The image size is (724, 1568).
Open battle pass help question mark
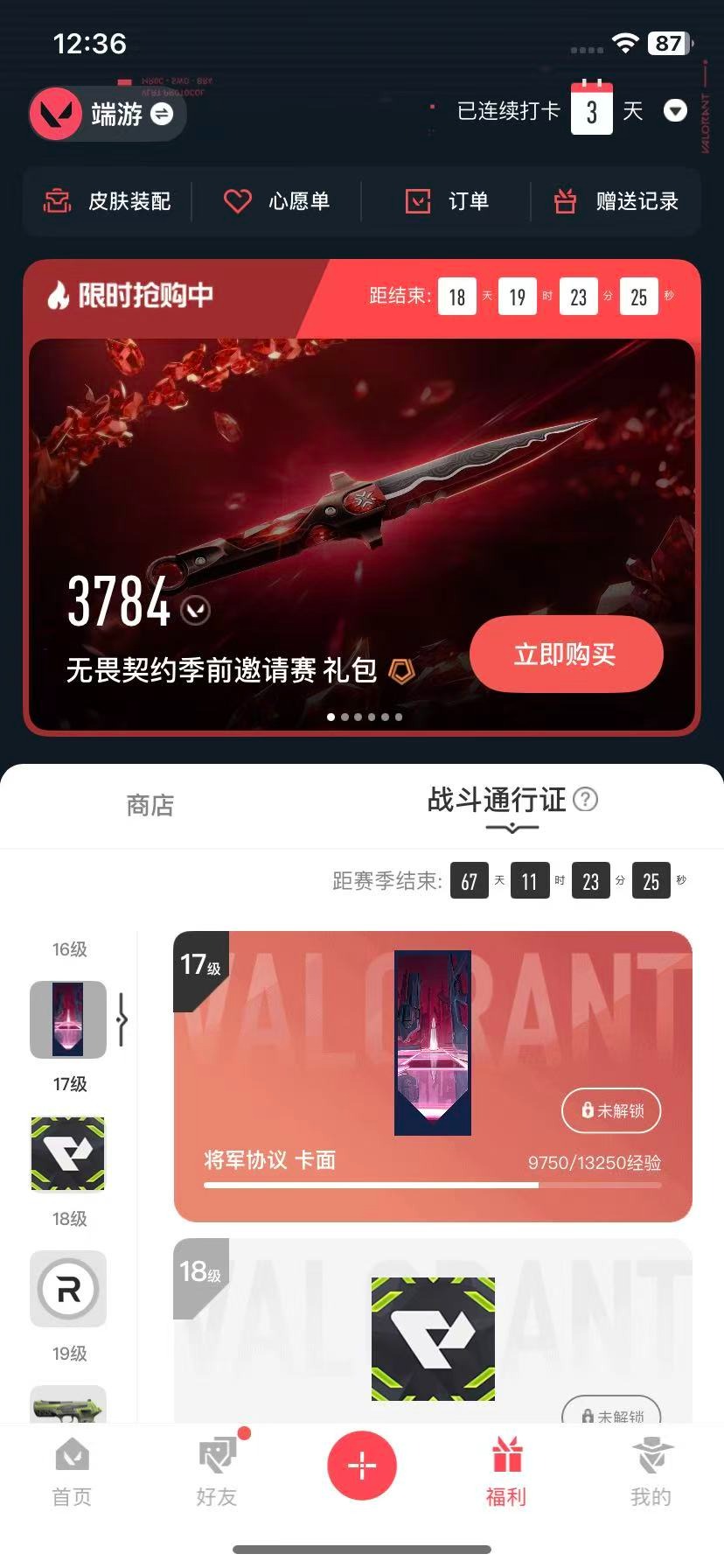pyautogui.click(x=585, y=799)
